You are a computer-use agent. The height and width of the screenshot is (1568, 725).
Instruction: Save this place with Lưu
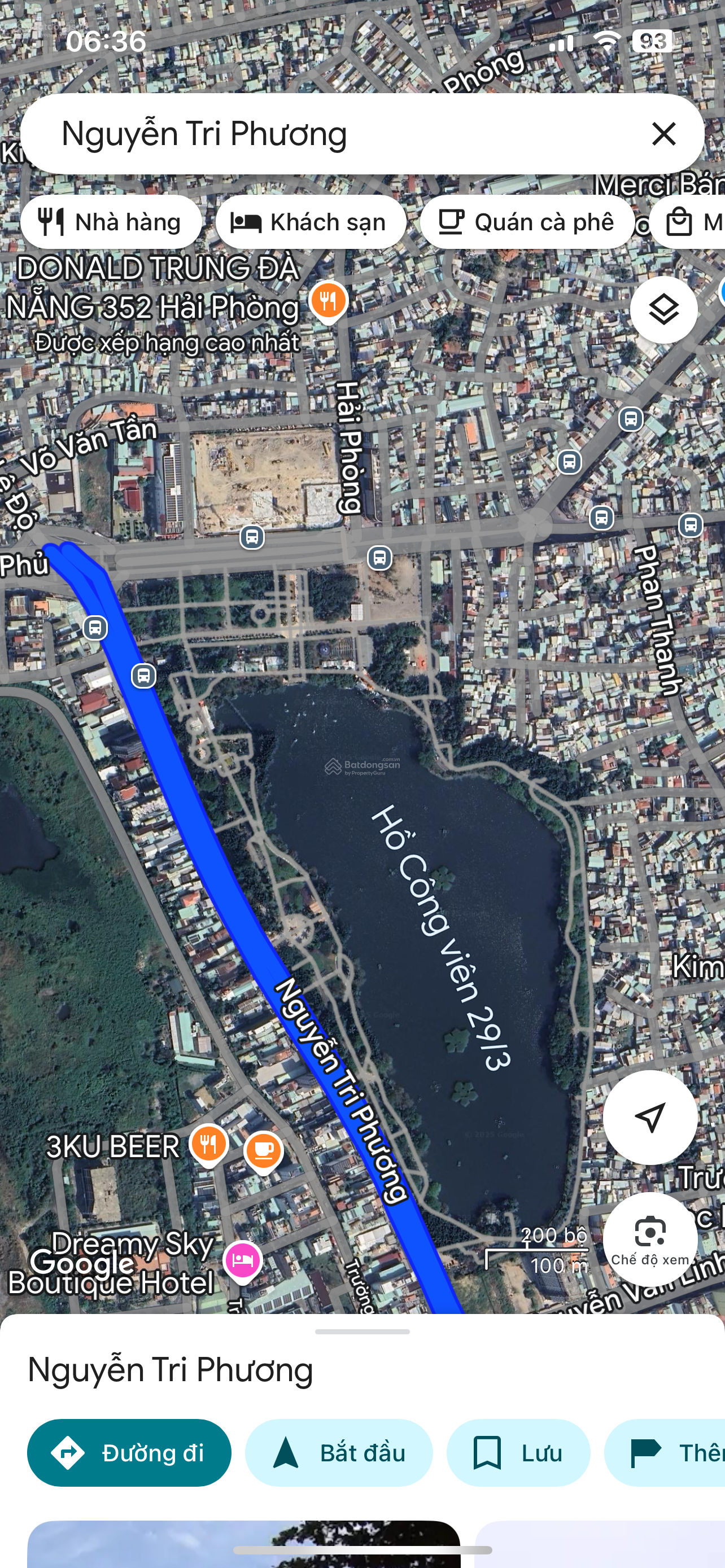pyautogui.click(x=518, y=1453)
